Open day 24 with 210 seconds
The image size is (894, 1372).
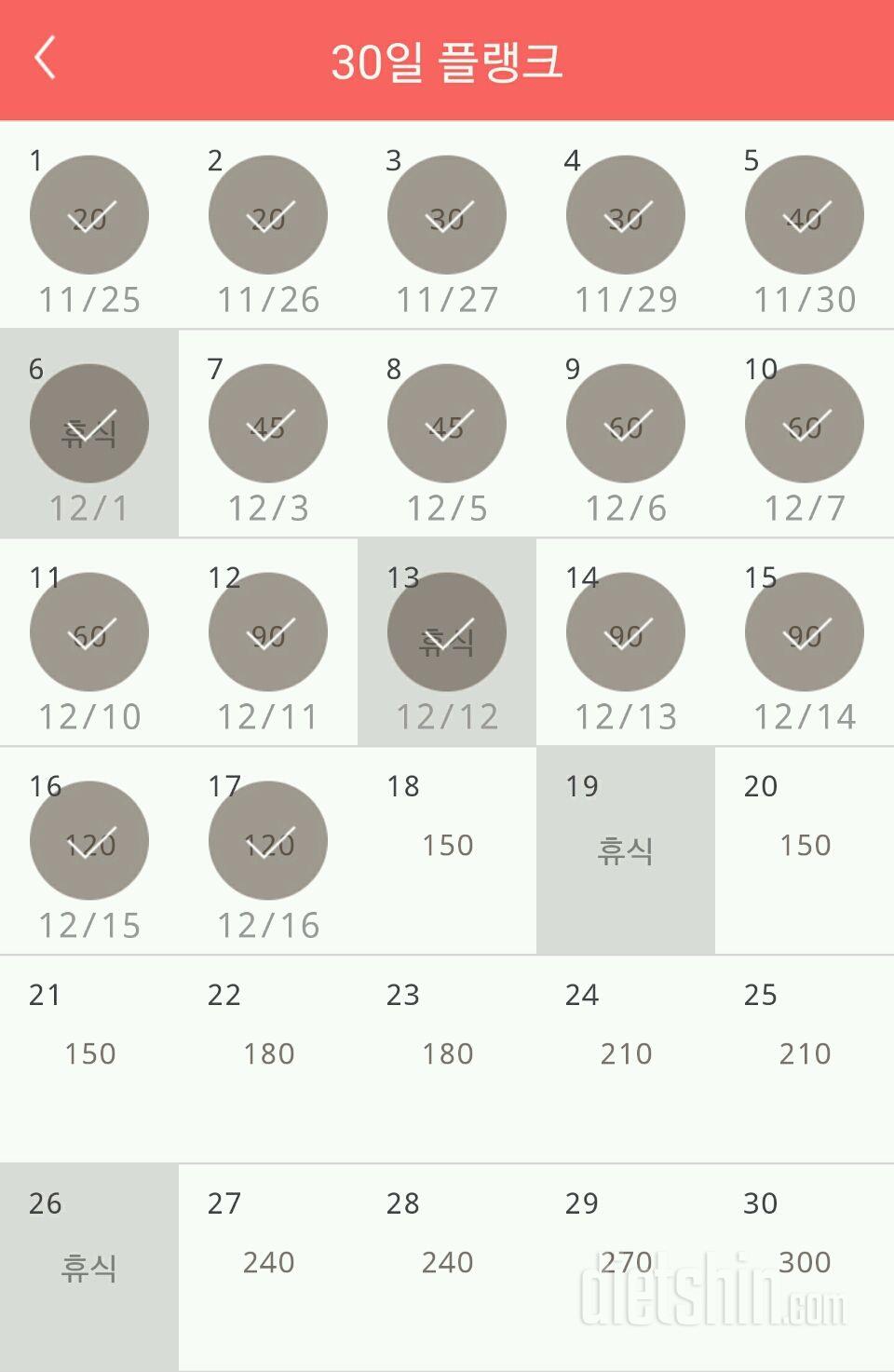[626, 1056]
